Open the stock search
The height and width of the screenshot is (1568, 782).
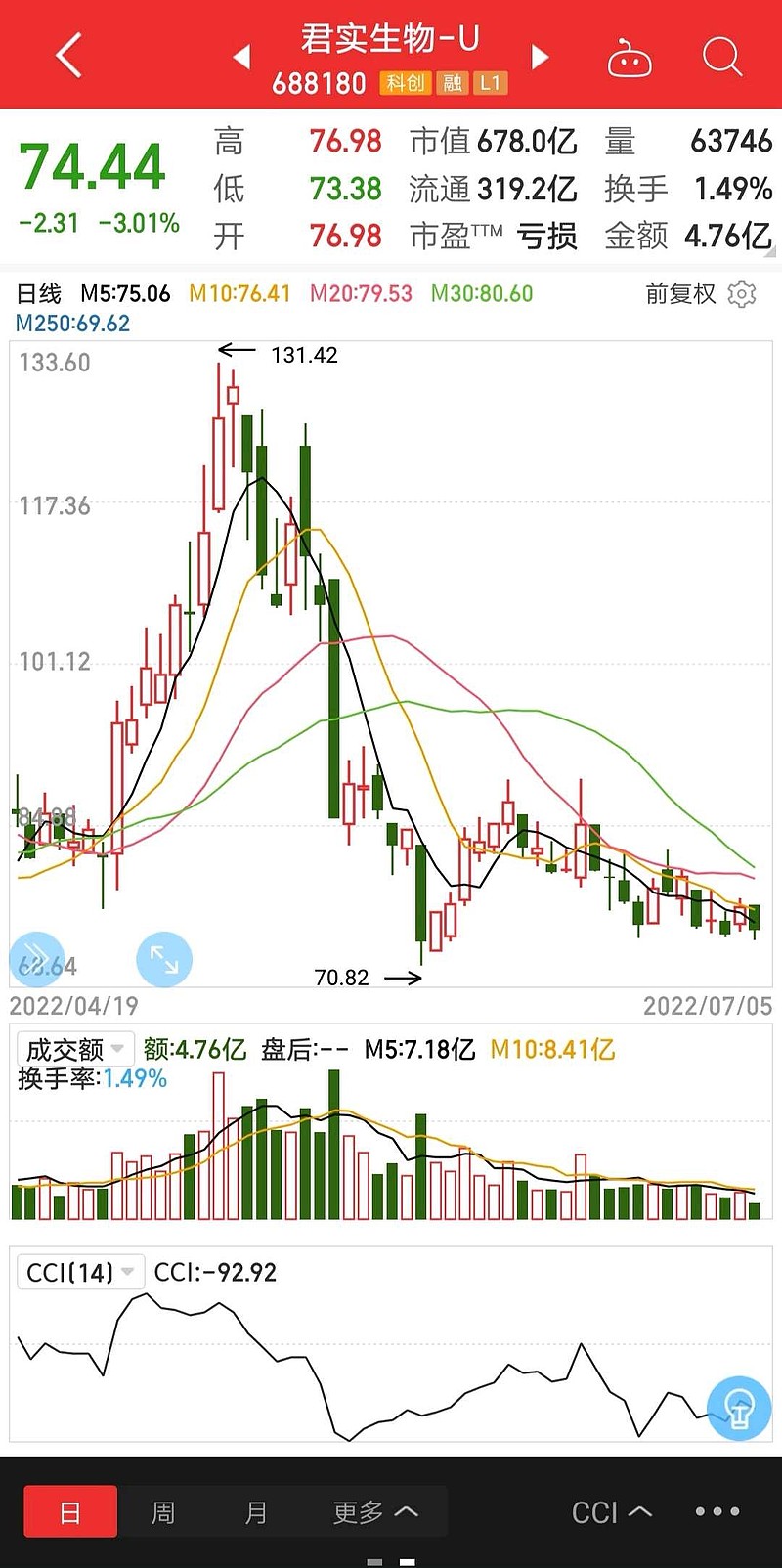click(722, 57)
